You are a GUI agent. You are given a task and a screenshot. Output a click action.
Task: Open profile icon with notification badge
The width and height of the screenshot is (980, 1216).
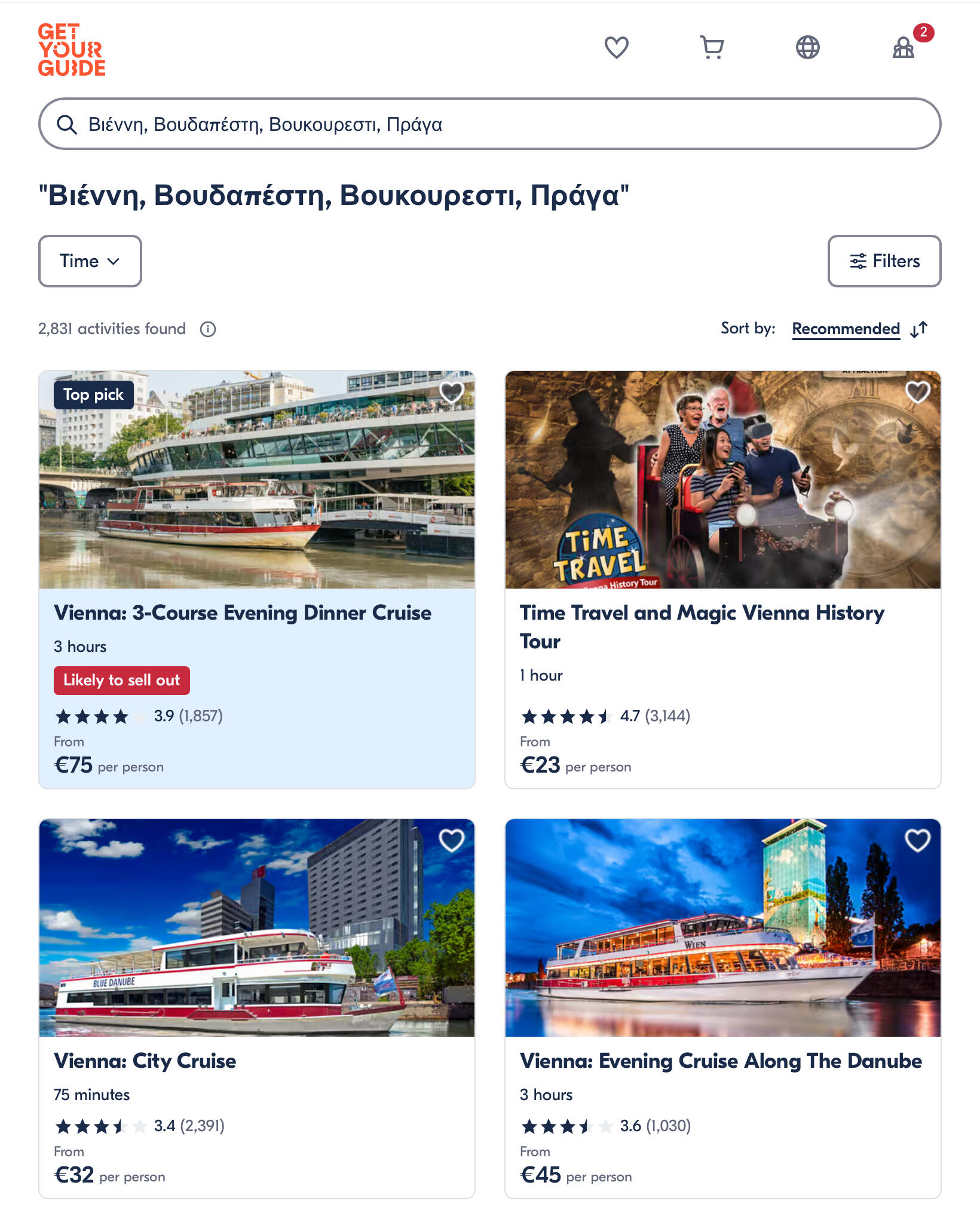click(904, 47)
